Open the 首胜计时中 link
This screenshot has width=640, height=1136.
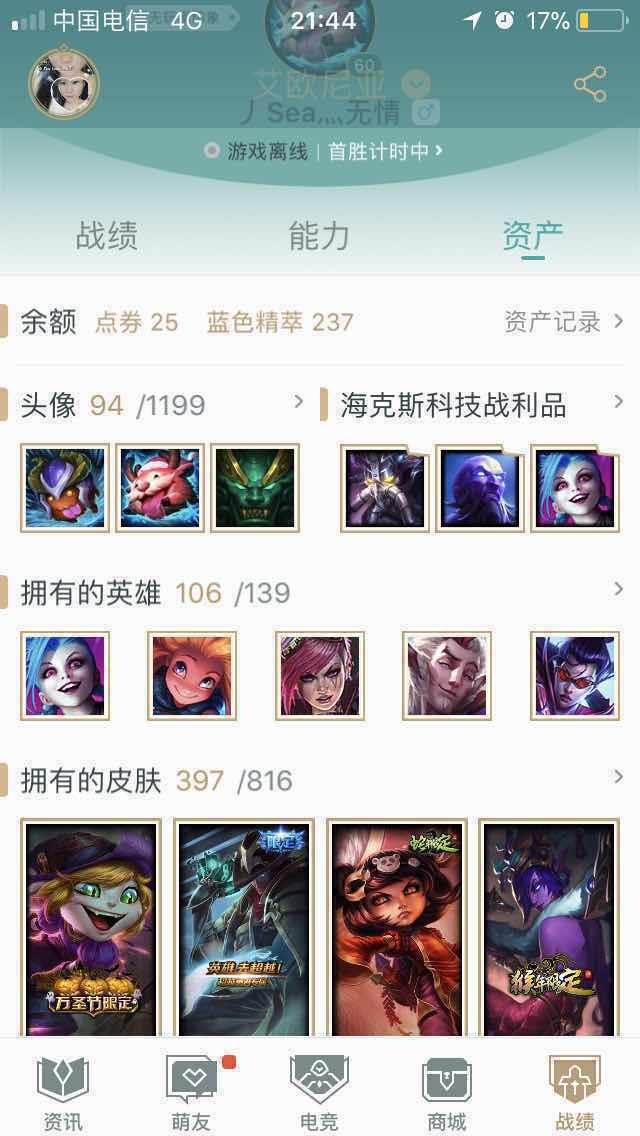pyautogui.click(x=385, y=151)
